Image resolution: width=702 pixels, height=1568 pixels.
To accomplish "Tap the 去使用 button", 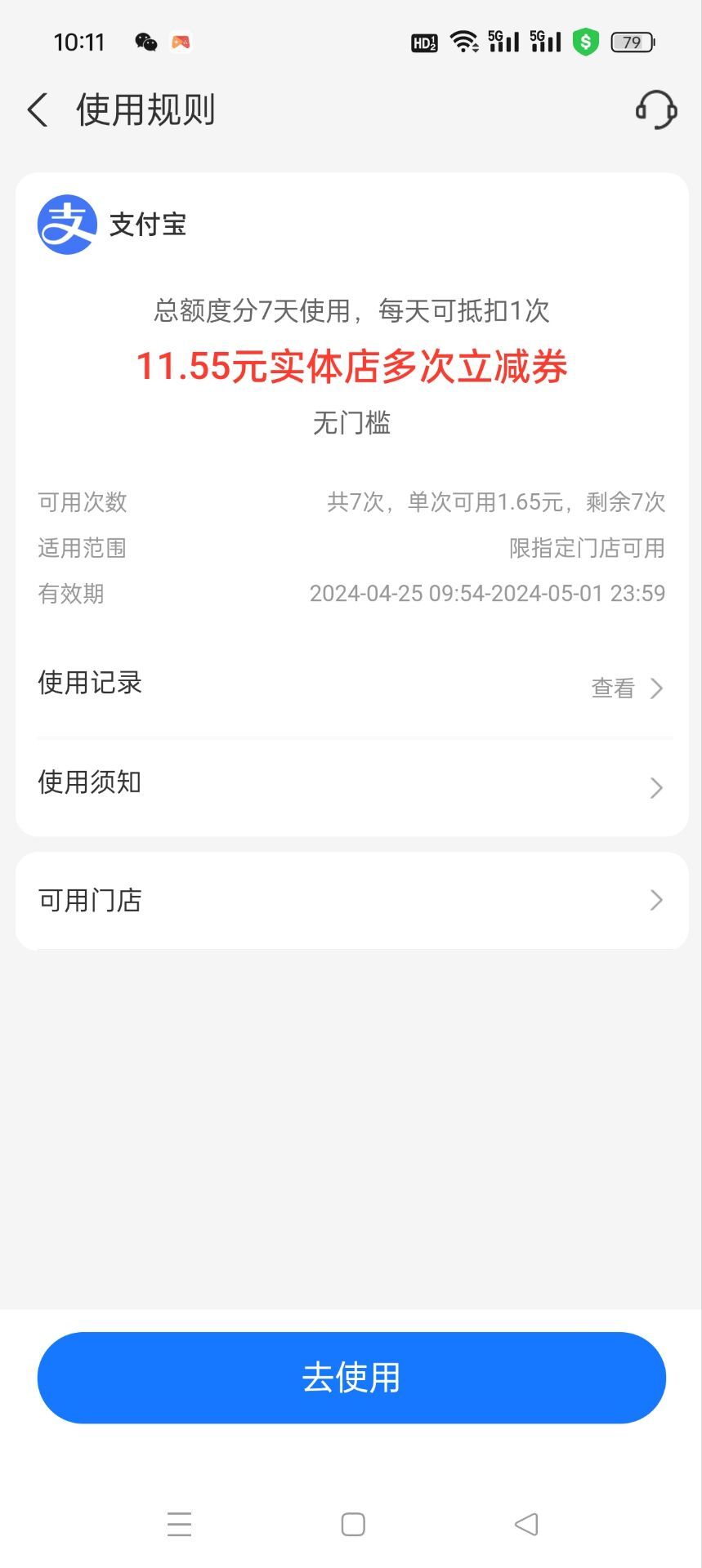I will click(351, 1377).
